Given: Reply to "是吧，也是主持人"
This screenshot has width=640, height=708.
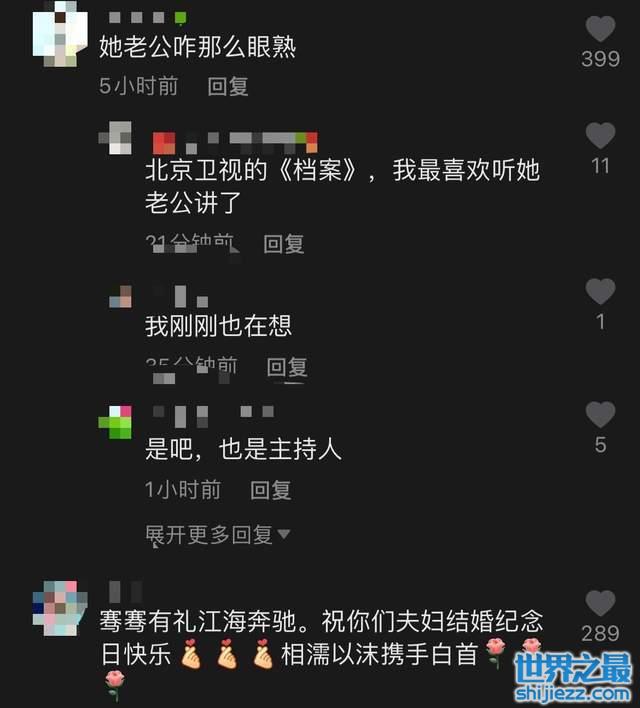Looking at the screenshot, I should click(270, 490).
